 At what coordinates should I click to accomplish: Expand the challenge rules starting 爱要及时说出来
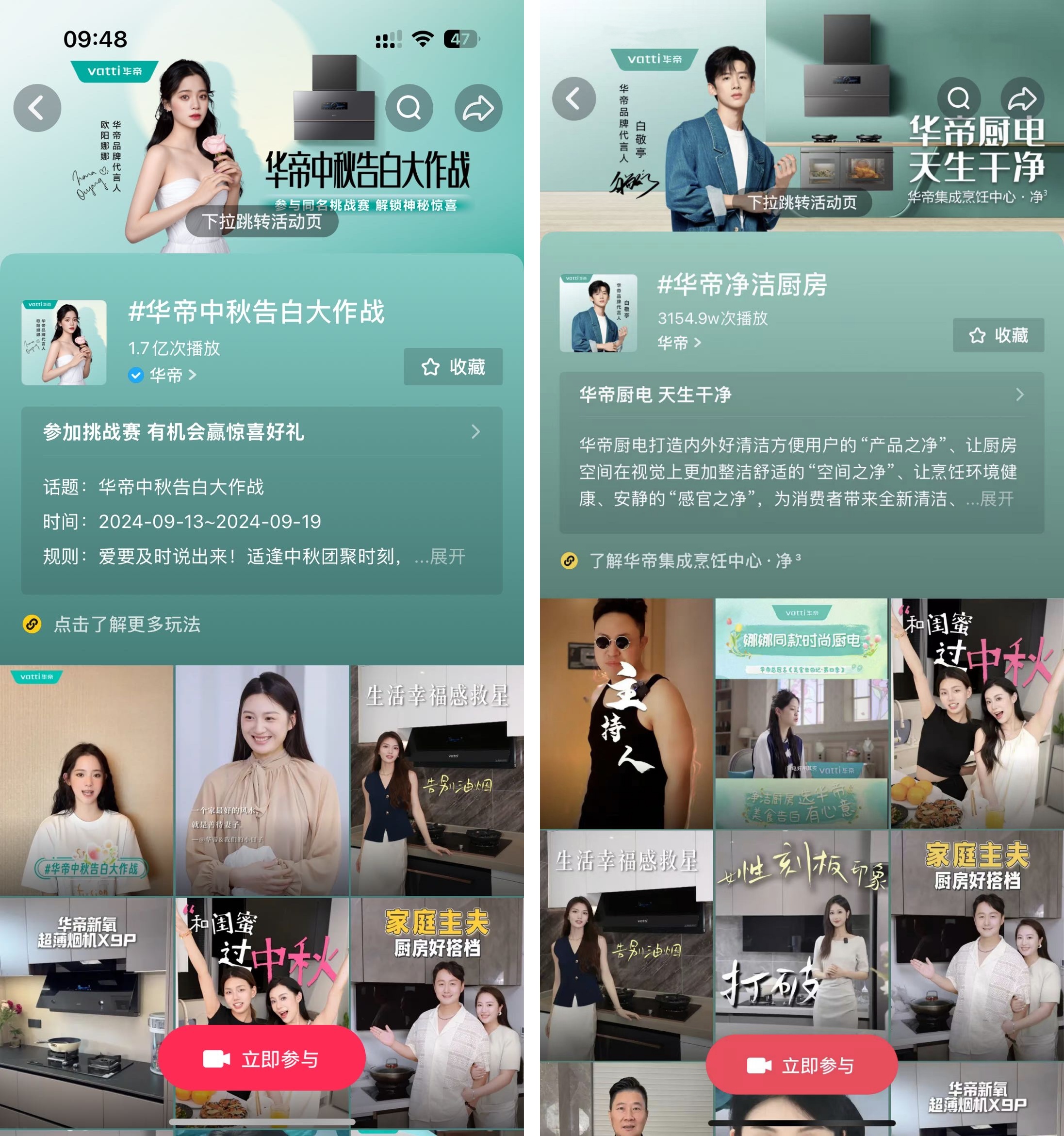pos(447,557)
